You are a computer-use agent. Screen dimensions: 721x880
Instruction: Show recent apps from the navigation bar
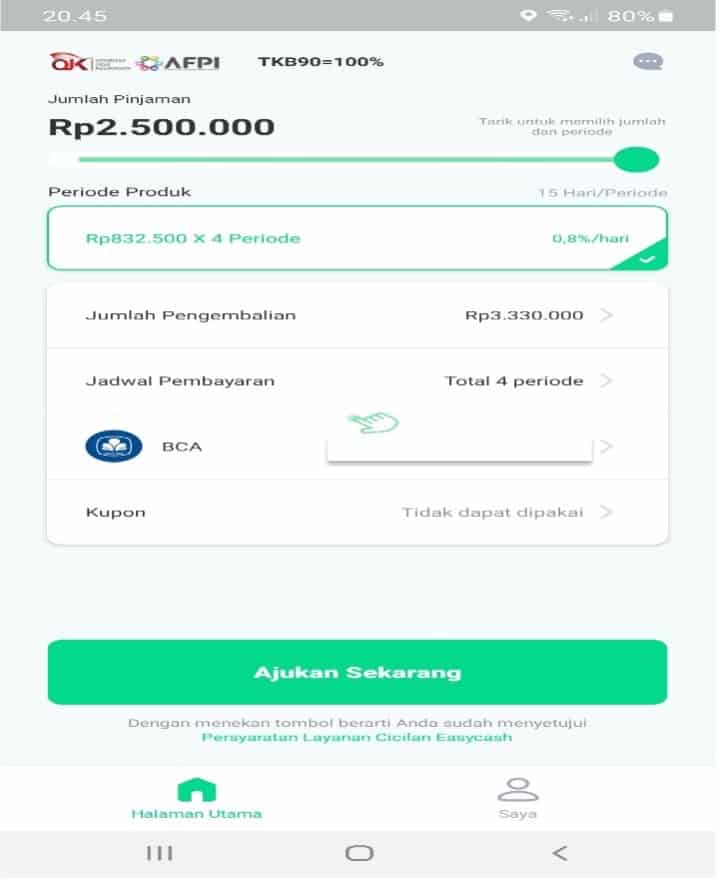coord(160,853)
